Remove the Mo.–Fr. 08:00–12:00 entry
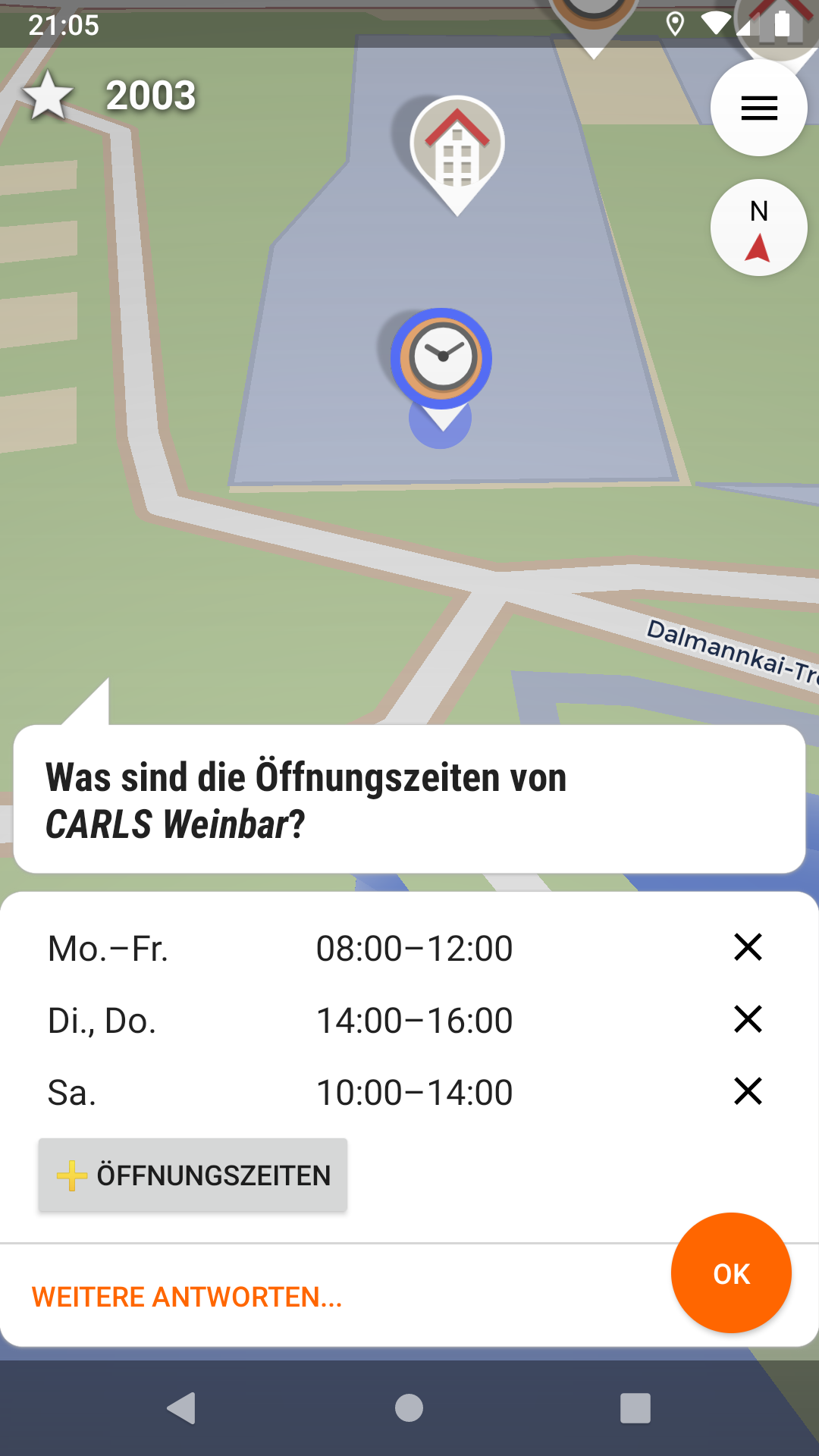Image resolution: width=819 pixels, height=1456 pixels. (748, 947)
